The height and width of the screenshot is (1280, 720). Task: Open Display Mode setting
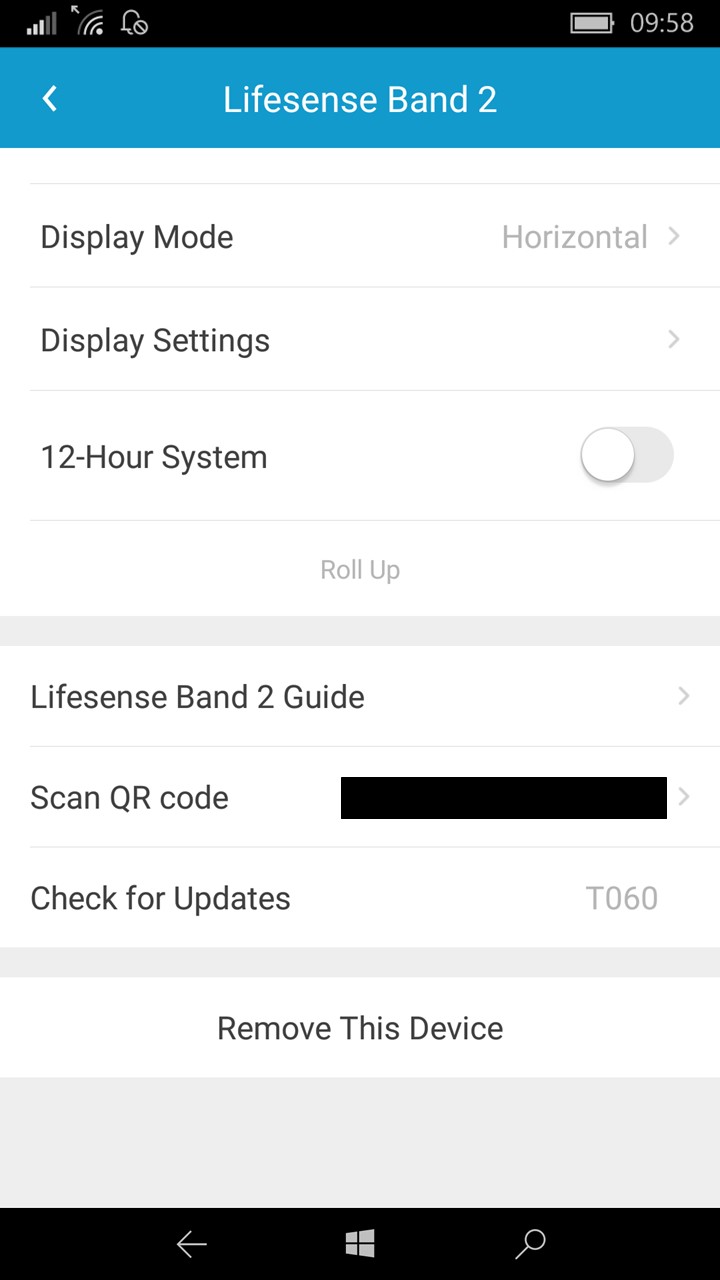pos(360,237)
